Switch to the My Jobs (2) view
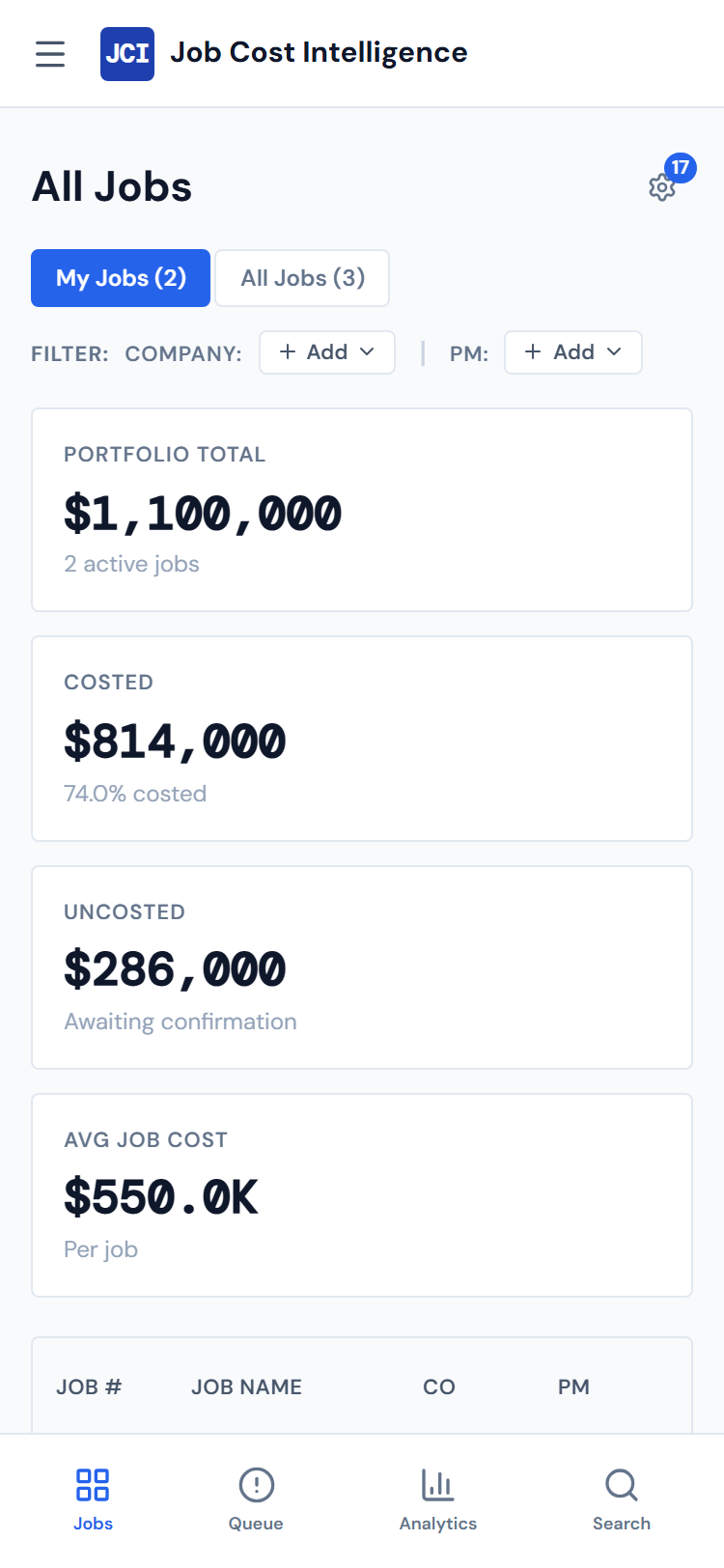This screenshot has height=1568, width=724. coord(120,278)
